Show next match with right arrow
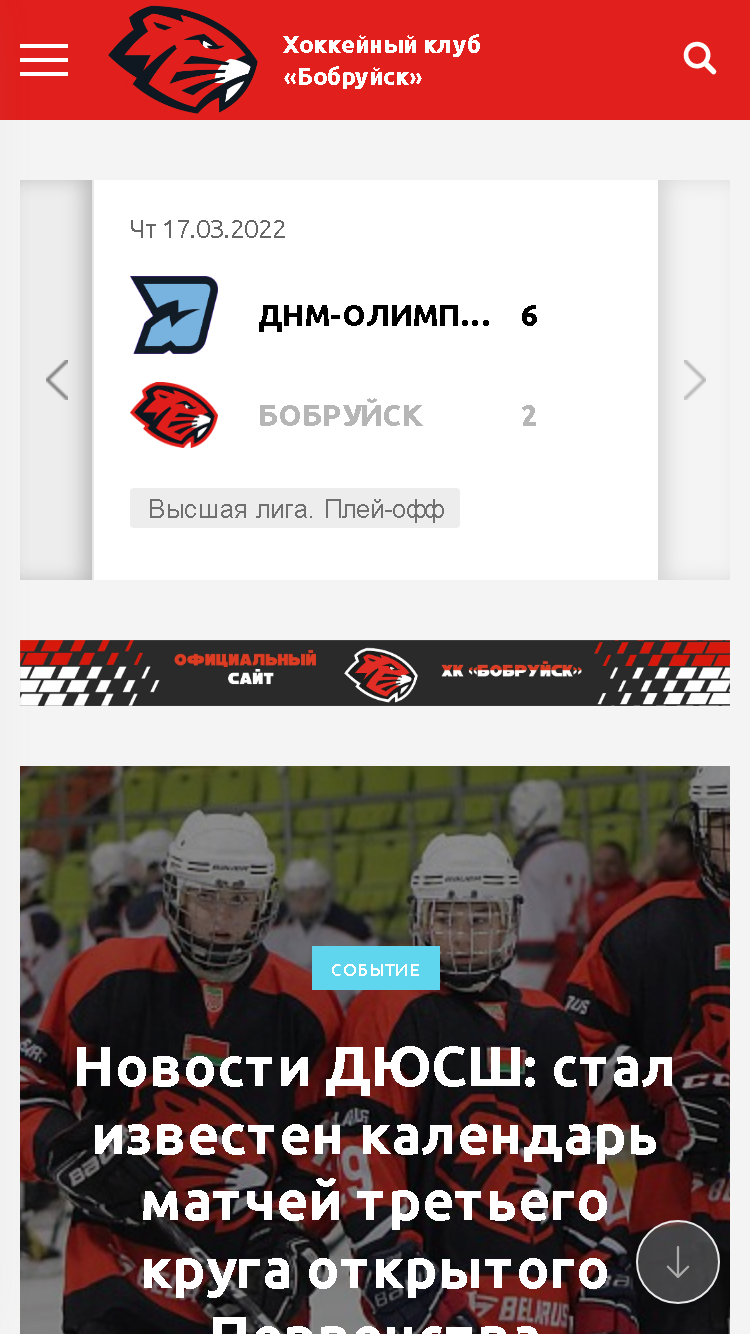 [x=694, y=380]
